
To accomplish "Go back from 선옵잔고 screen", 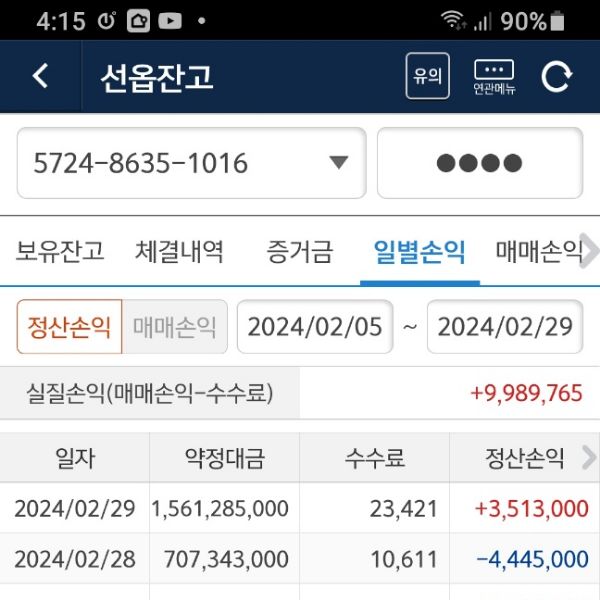I will click(40, 76).
